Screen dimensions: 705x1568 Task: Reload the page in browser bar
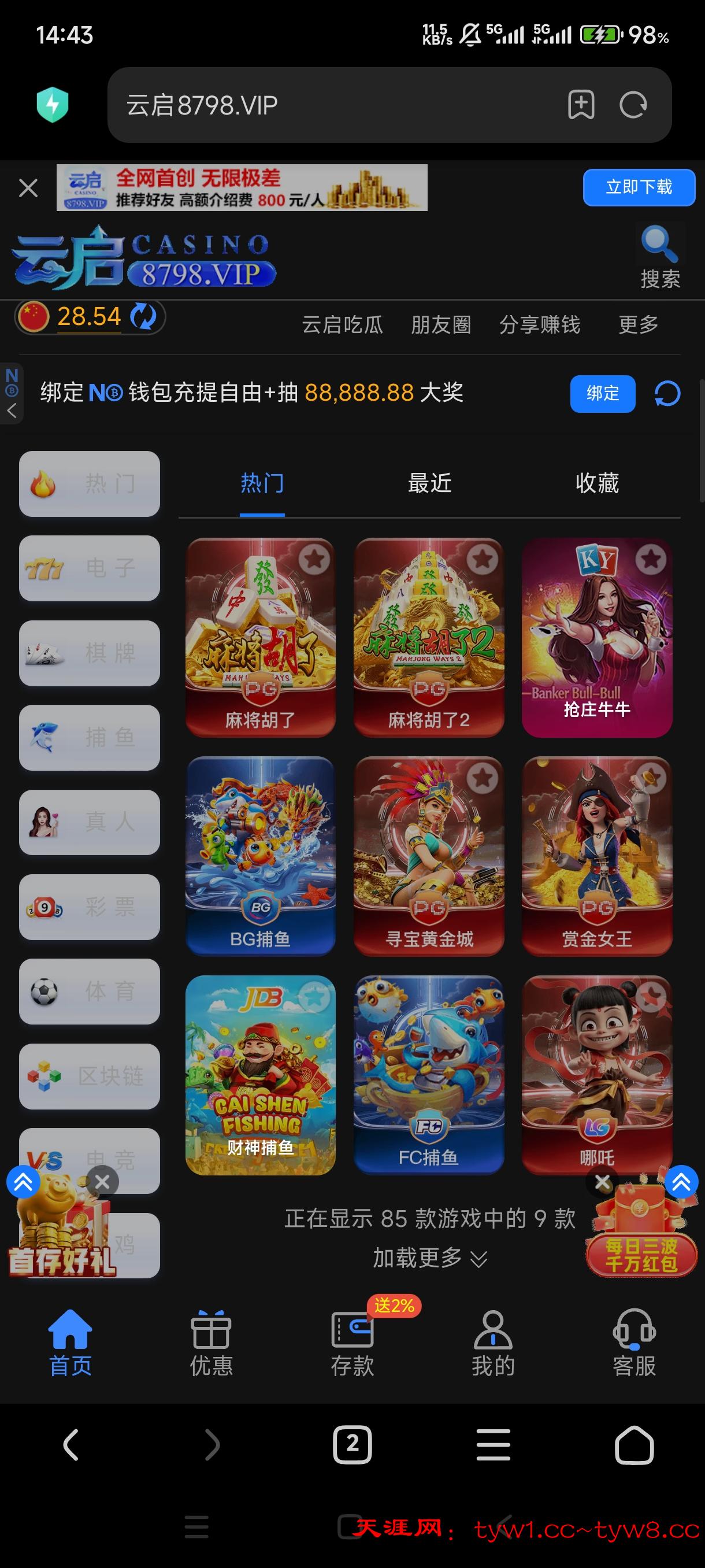tap(633, 105)
